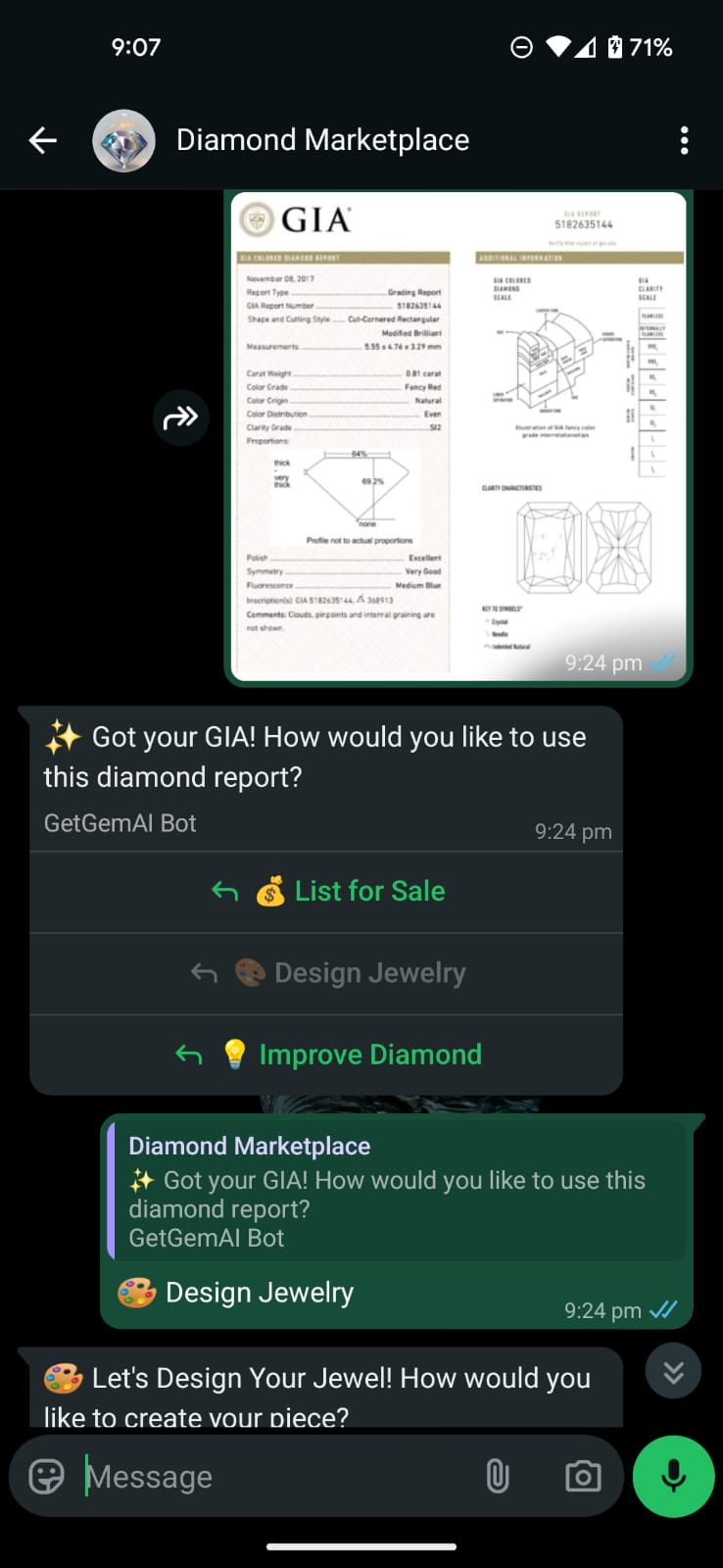The width and height of the screenshot is (723, 1568).
Task: Choose the Improve Diamond option
Action: point(369,1054)
